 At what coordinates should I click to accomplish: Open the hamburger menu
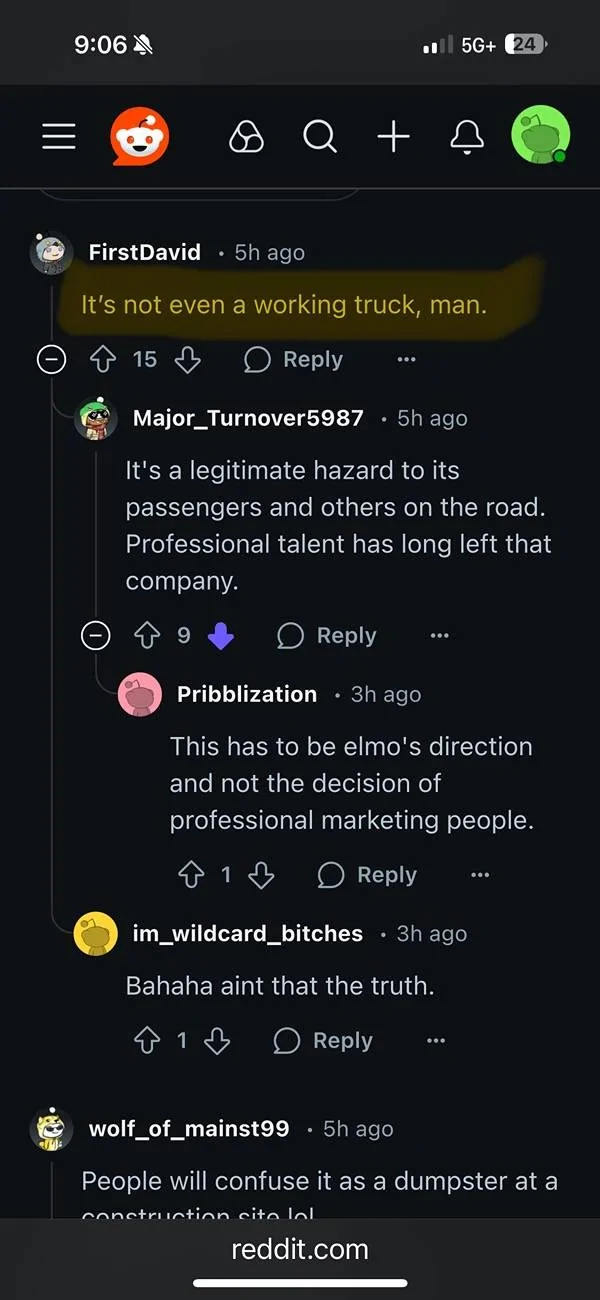pos(59,136)
